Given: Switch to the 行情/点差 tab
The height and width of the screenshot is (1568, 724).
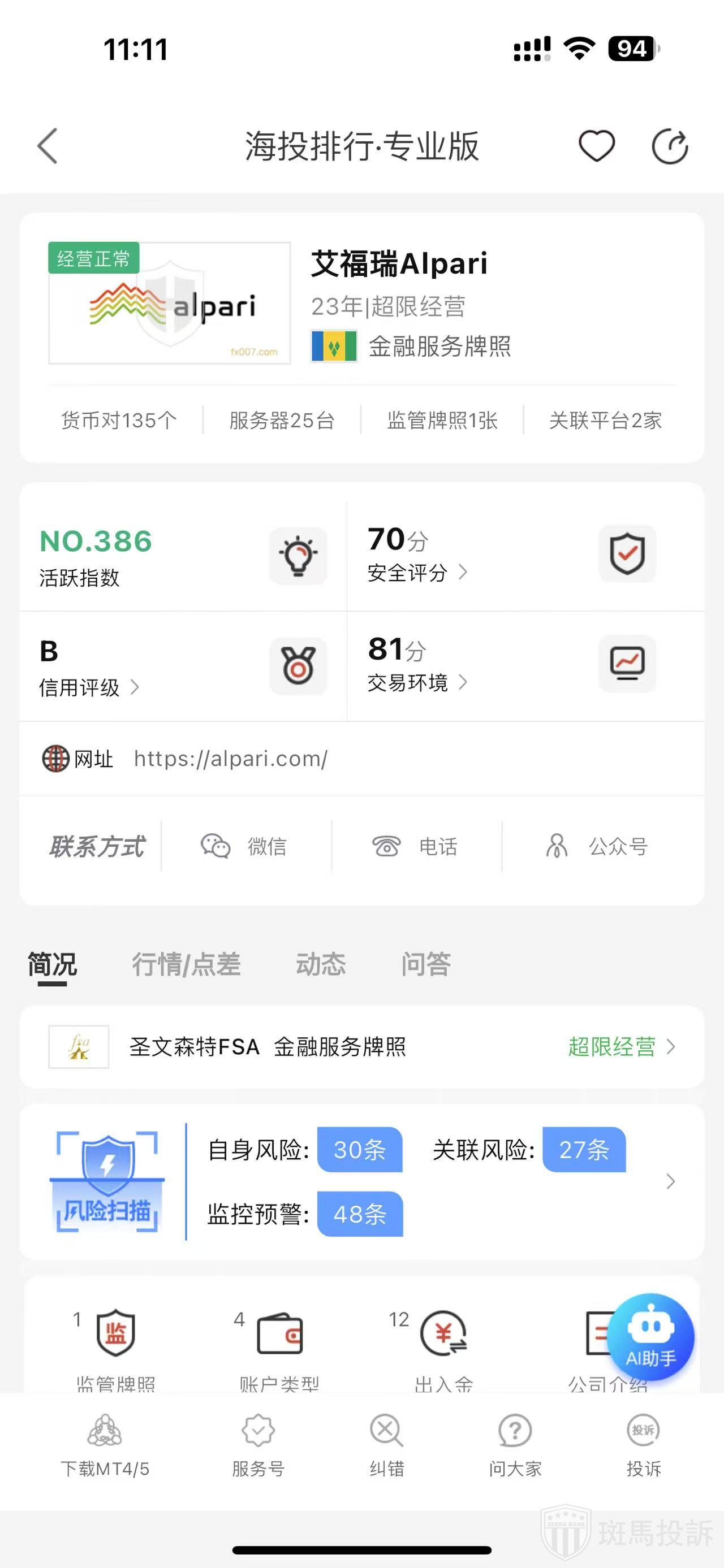Looking at the screenshot, I should pos(186,964).
